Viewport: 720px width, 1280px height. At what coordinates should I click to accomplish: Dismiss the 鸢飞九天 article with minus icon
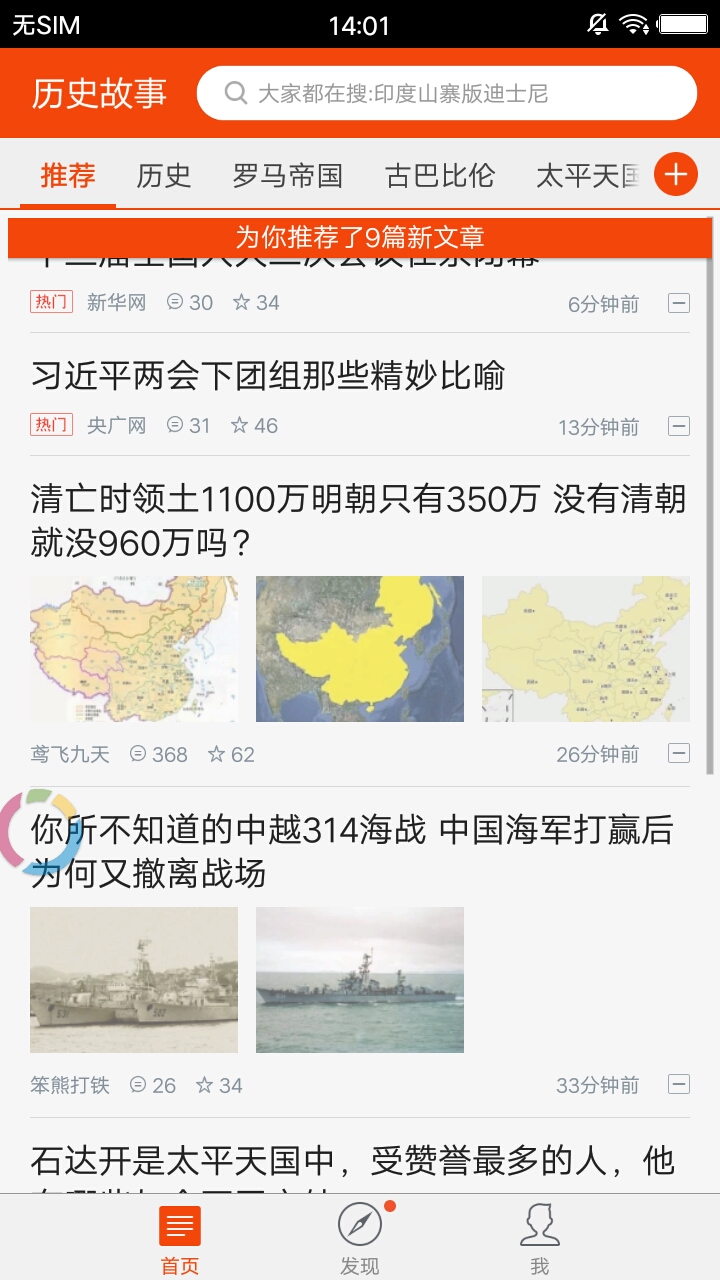[x=679, y=753]
